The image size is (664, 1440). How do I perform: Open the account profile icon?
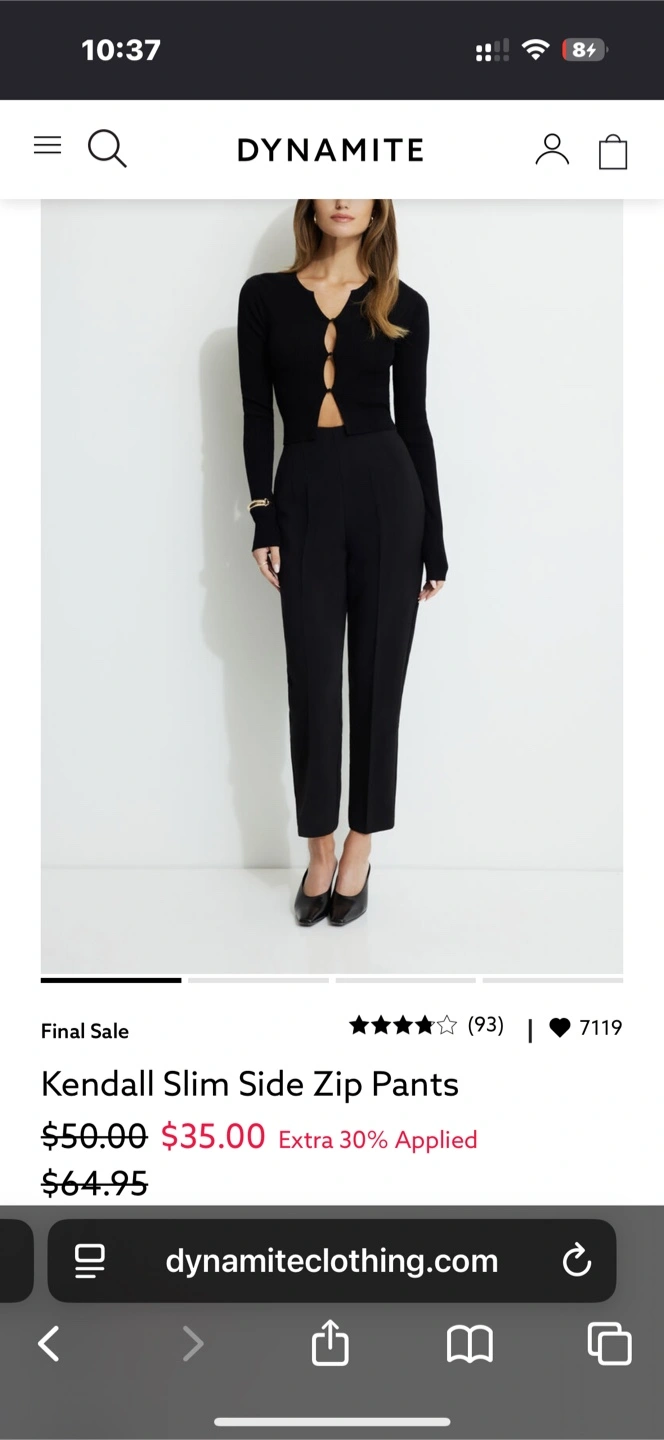click(551, 149)
